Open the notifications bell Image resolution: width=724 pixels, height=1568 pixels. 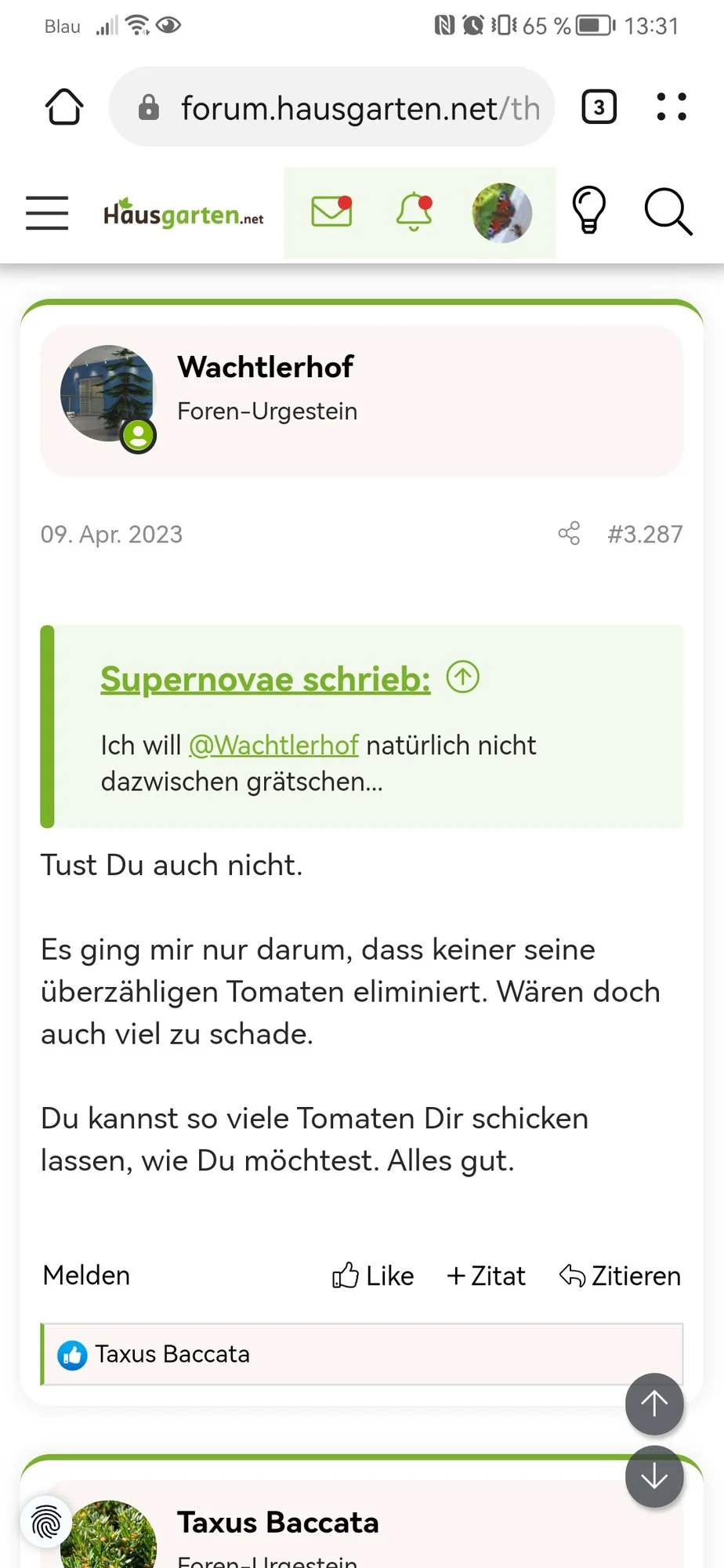tap(414, 212)
